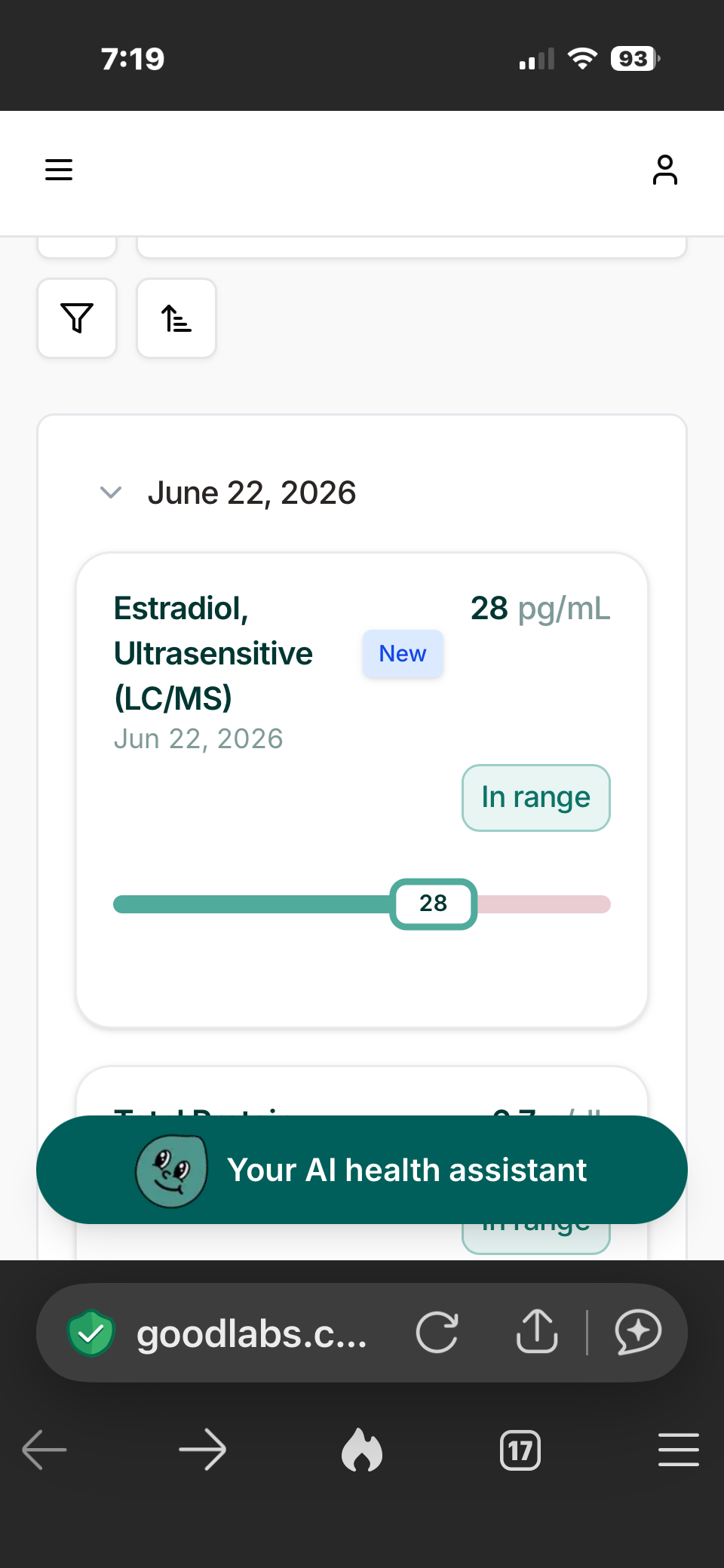The width and height of the screenshot is (724, 1568).
Task: Open the browser menu
Action: click(x=679, y=1450)
